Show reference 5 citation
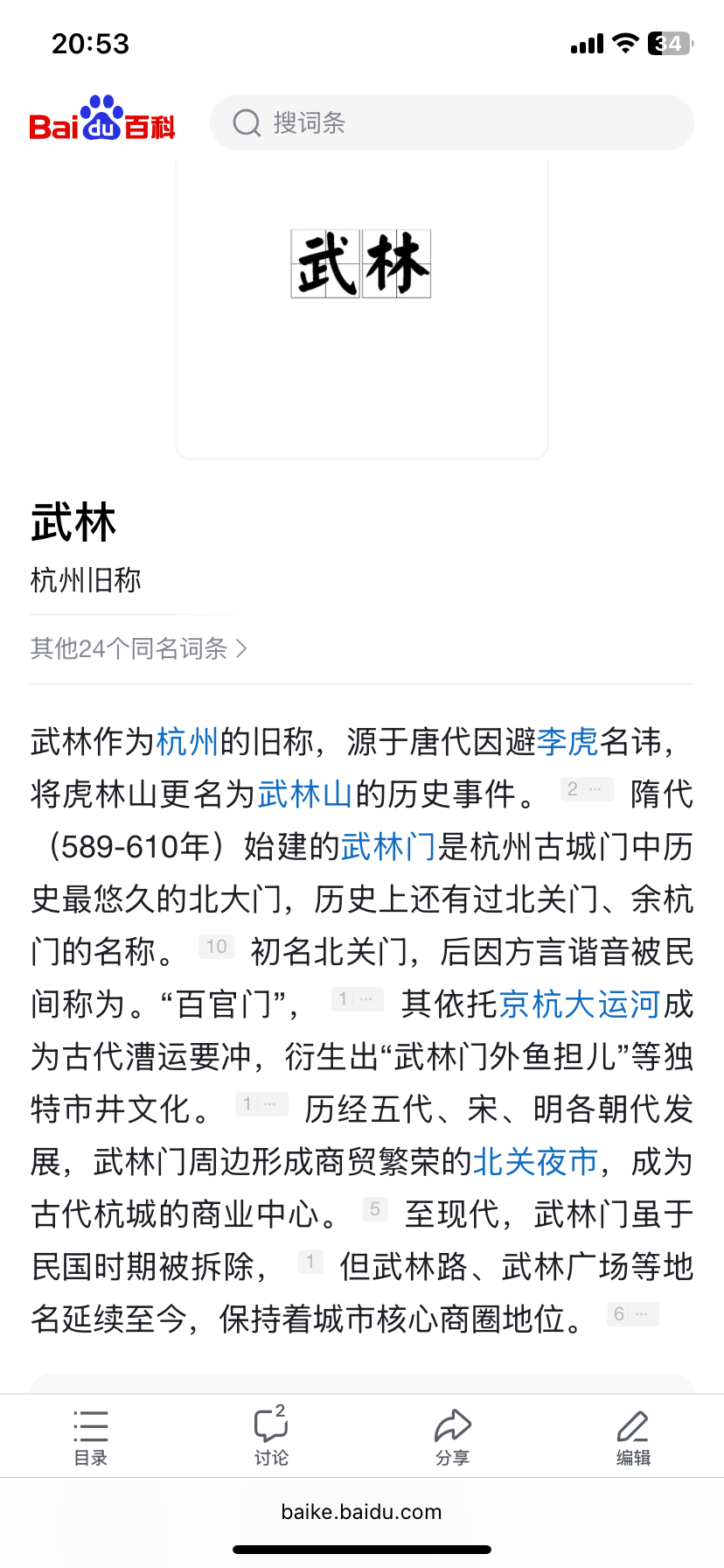The height and width of the screenshot is (1568, 724). (x=375, y=1209)
